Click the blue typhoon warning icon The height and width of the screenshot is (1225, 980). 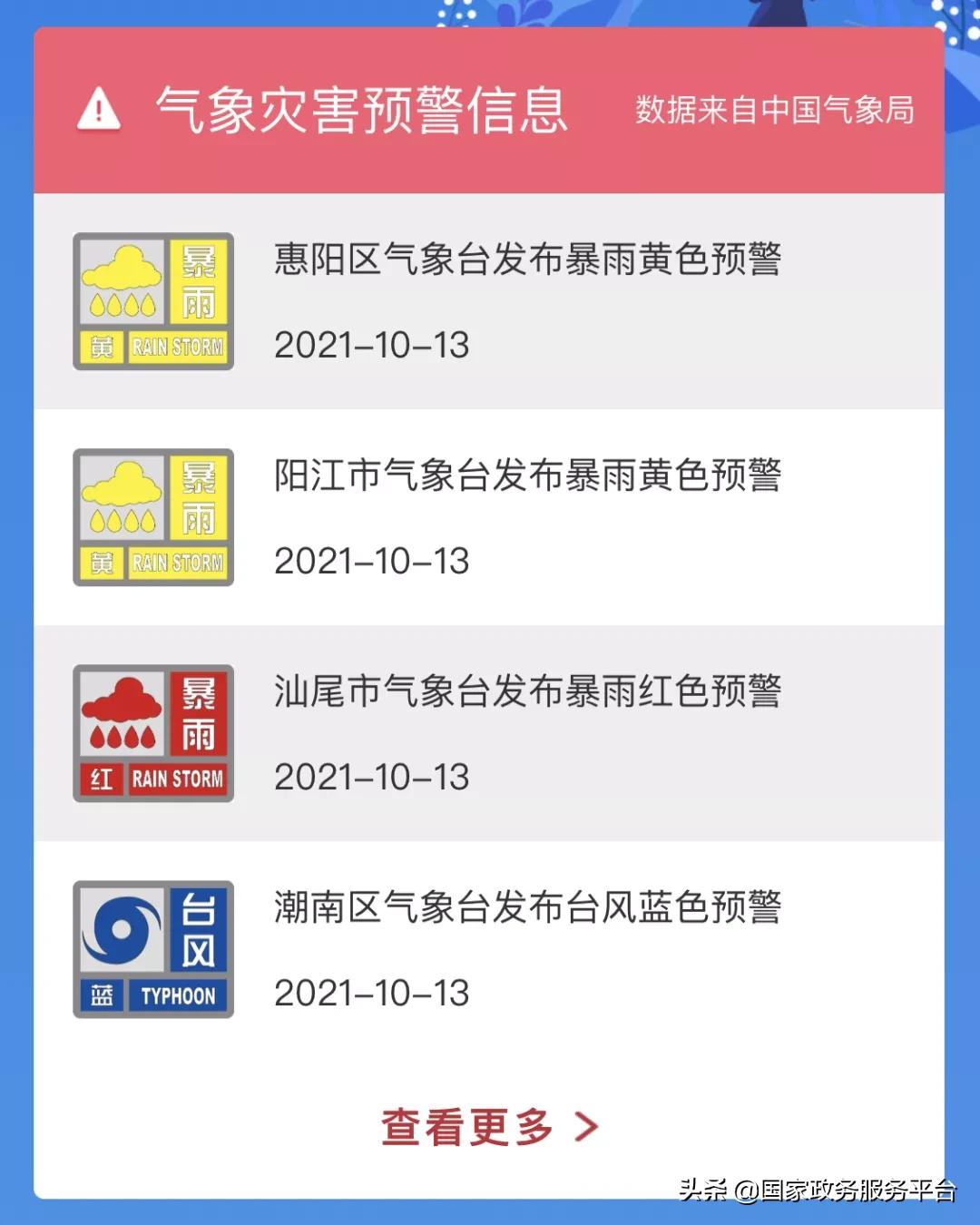[152, 947]
